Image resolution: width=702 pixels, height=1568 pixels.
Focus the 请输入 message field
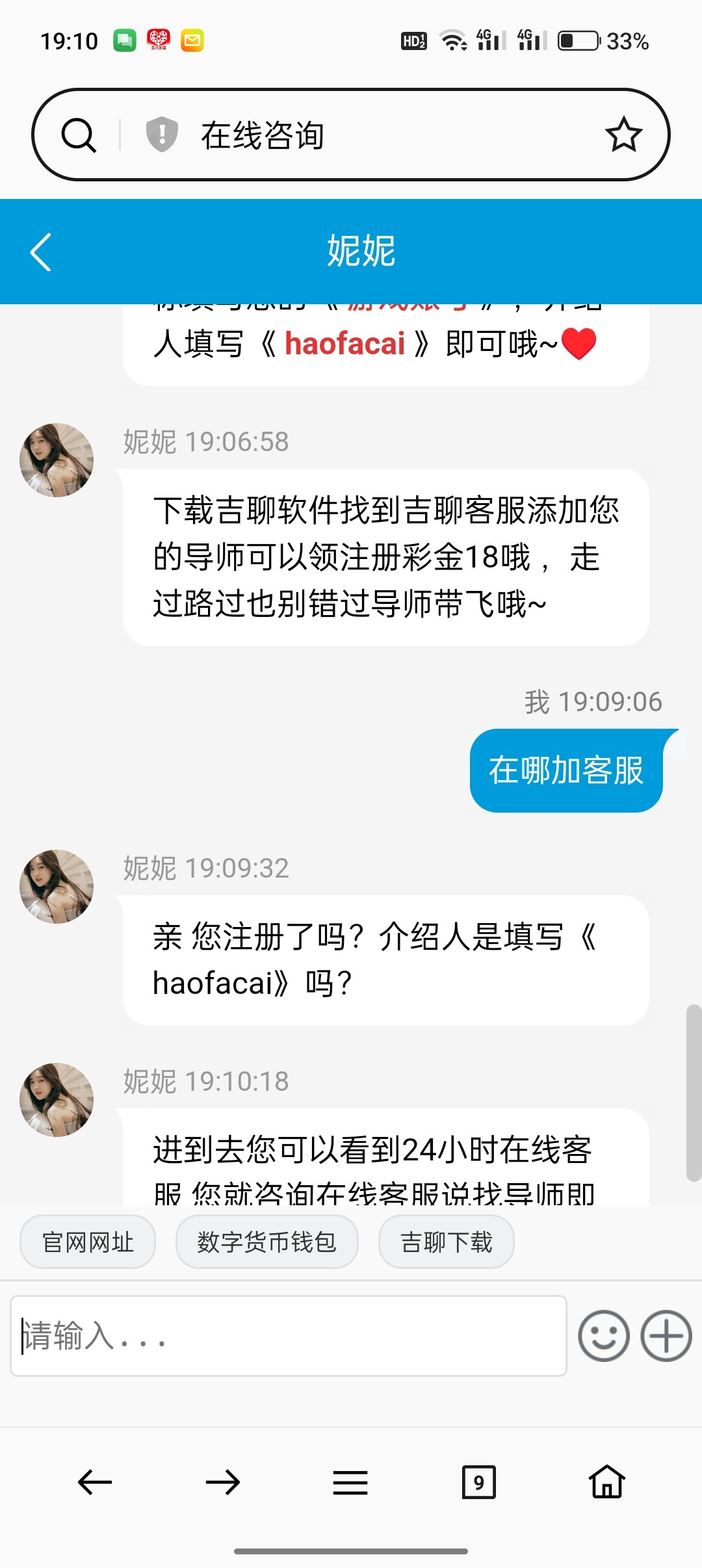click(288, 1336)
